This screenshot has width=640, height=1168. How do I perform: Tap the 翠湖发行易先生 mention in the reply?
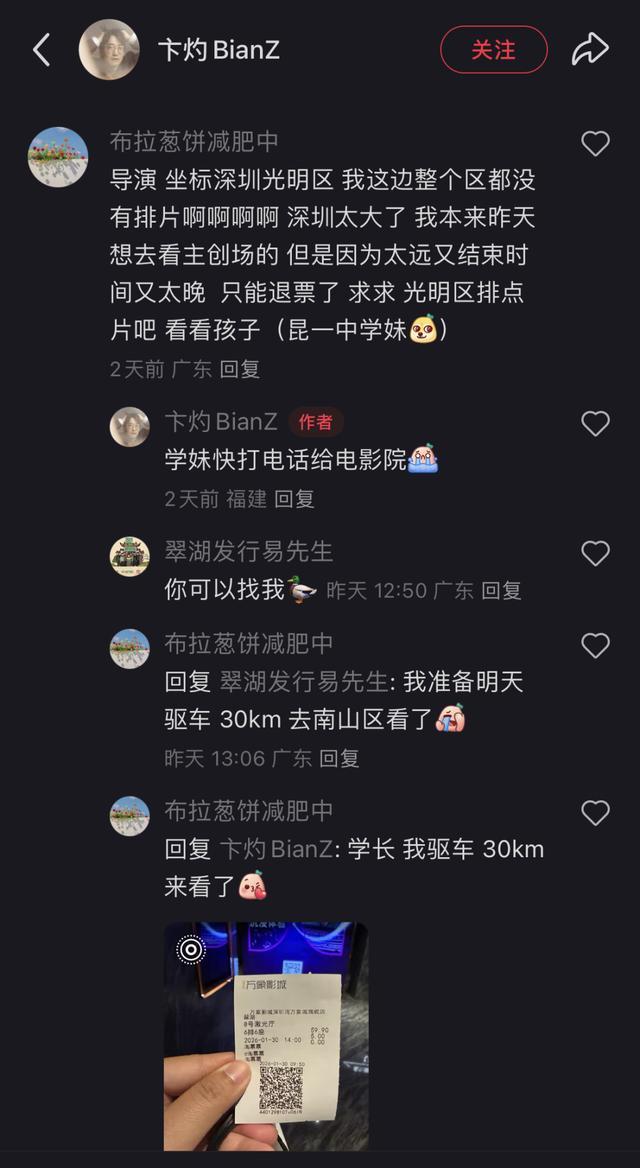point(304,682)
